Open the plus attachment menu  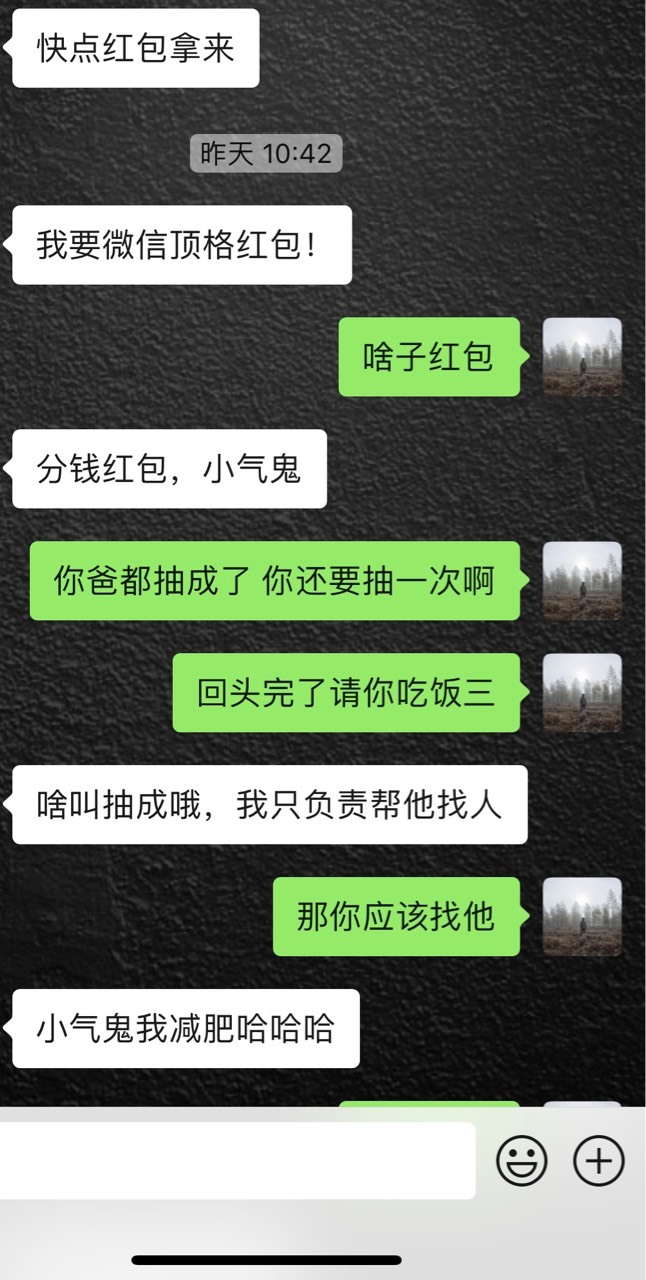(x=598, y=1161)
